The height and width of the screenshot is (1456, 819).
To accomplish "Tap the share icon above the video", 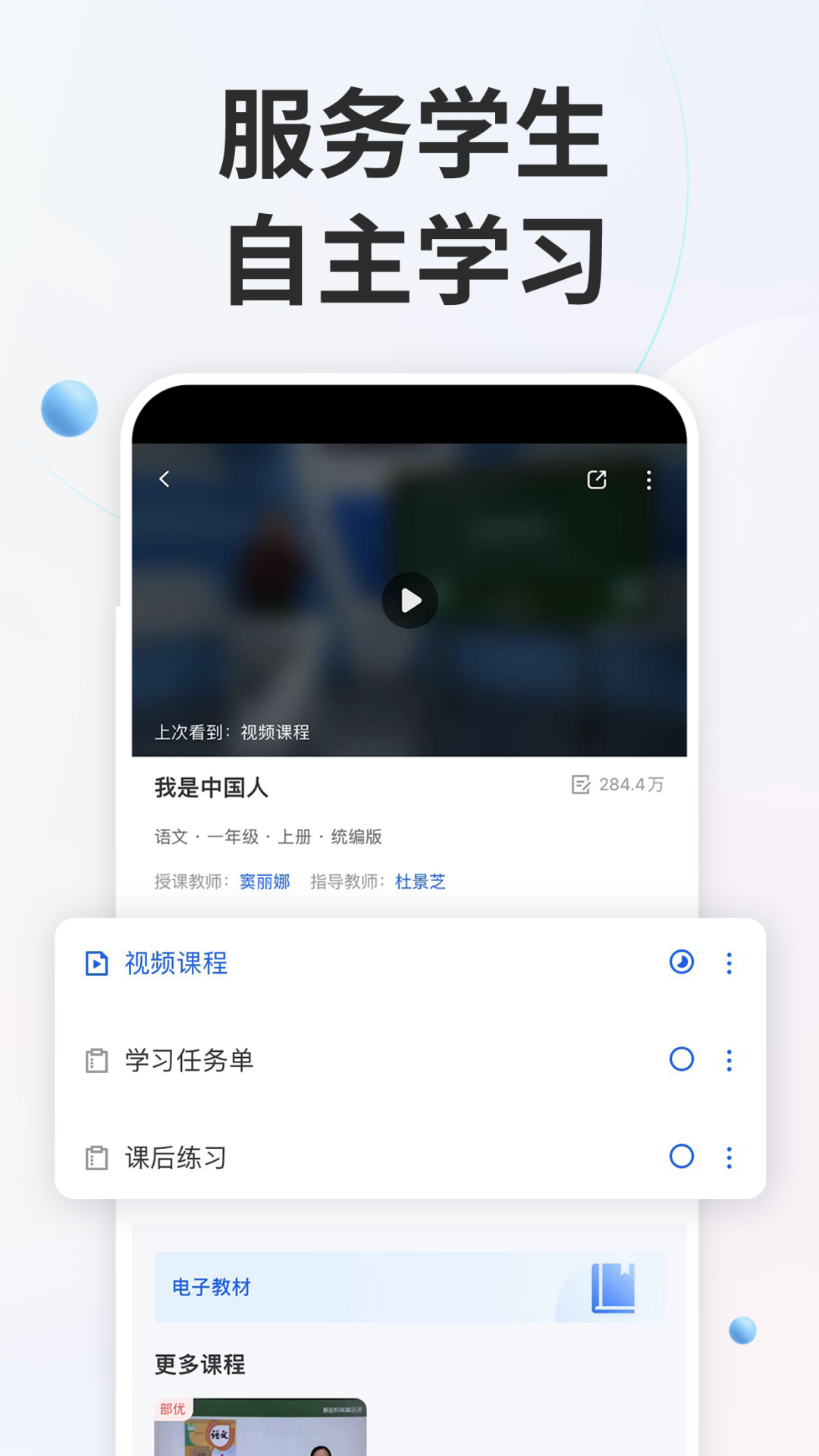I will (597, 480).
